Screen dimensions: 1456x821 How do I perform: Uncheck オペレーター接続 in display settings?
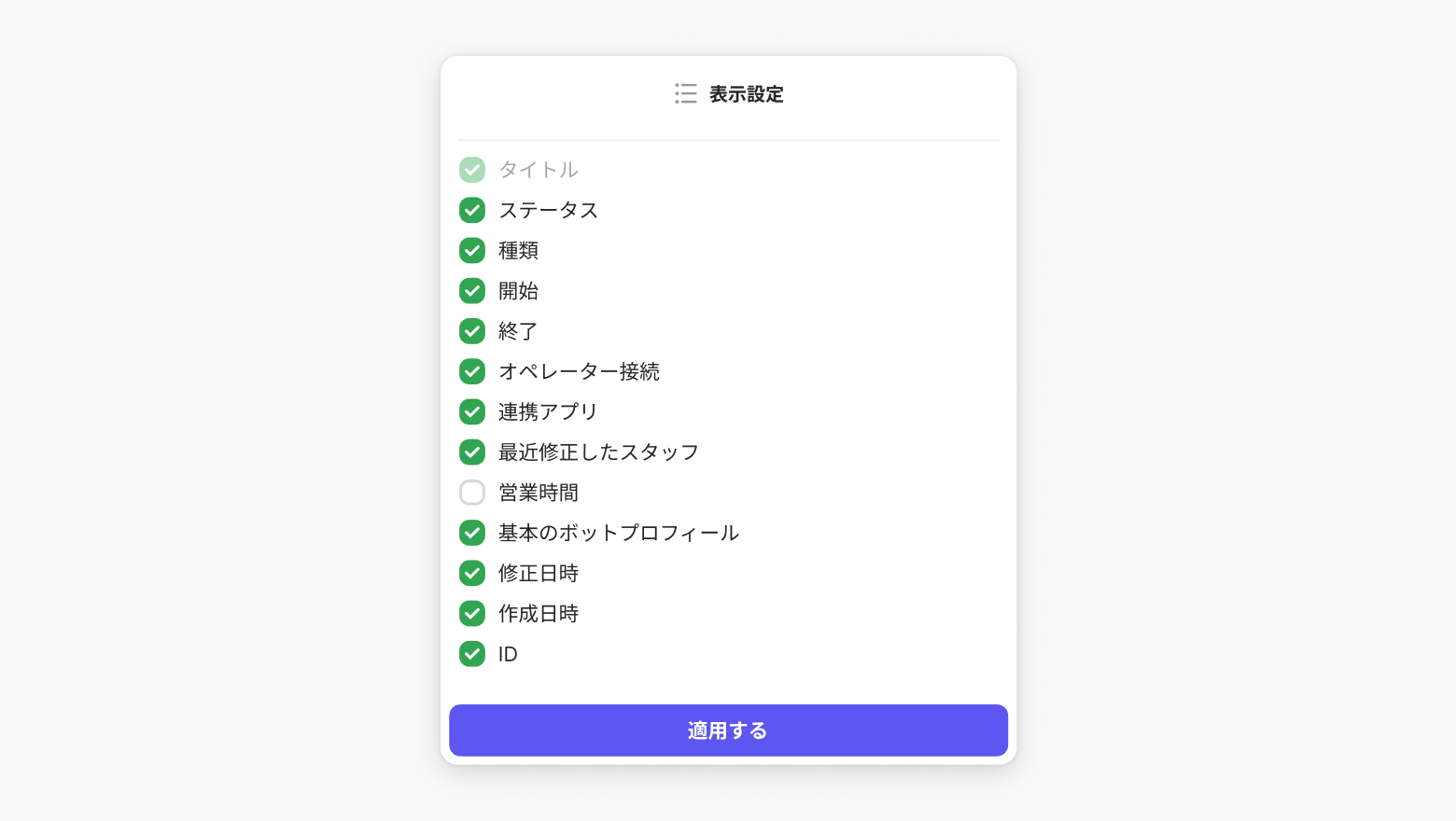coord(472,371)
